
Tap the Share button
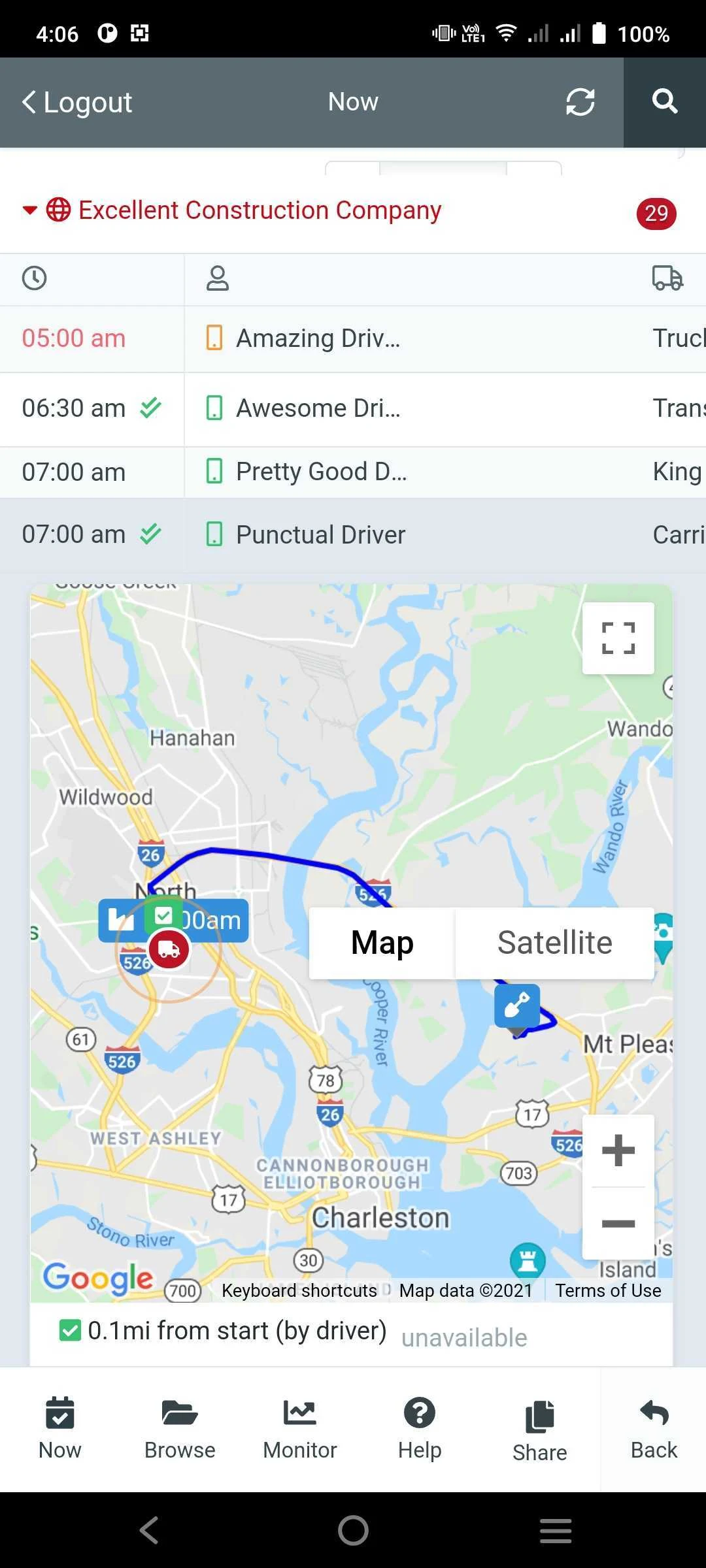(539, 1431)
